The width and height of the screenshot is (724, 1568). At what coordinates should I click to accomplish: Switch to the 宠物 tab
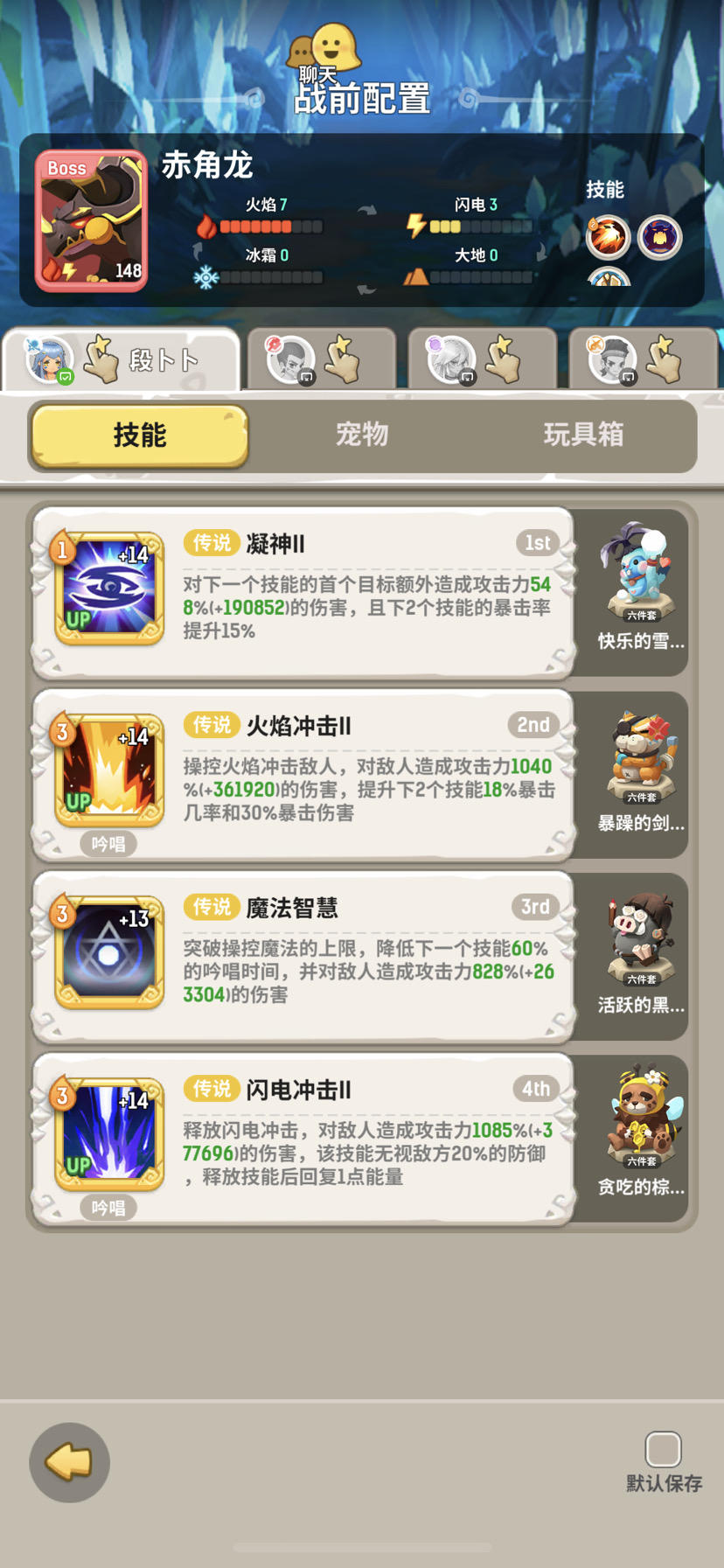[364, 435]
